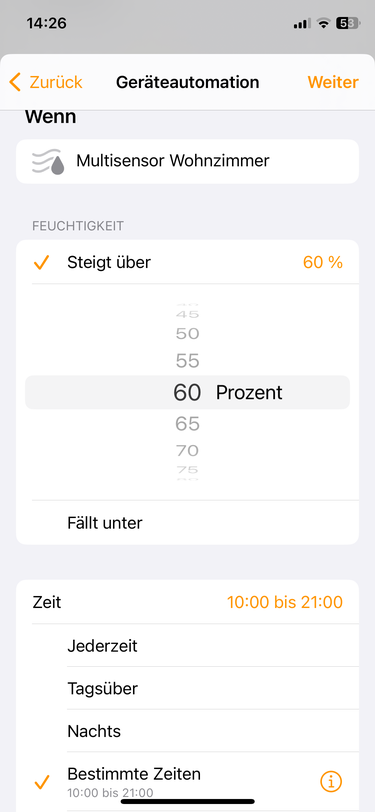Choose the Bestimmte Zeiten option
The width and height of the screenshot is (375, 812).
pos(188,781)
